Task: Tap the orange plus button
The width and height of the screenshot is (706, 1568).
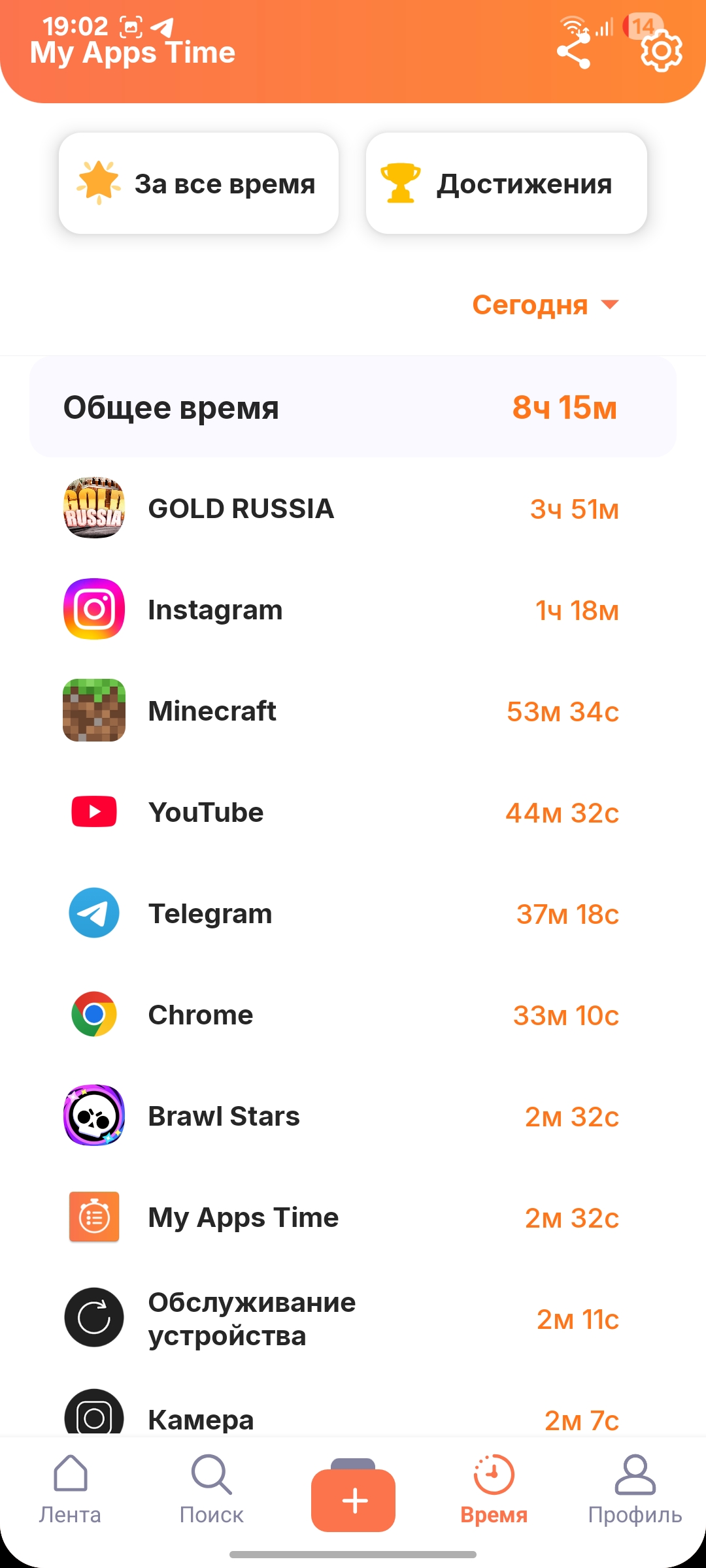Action: pos(353,1499)
